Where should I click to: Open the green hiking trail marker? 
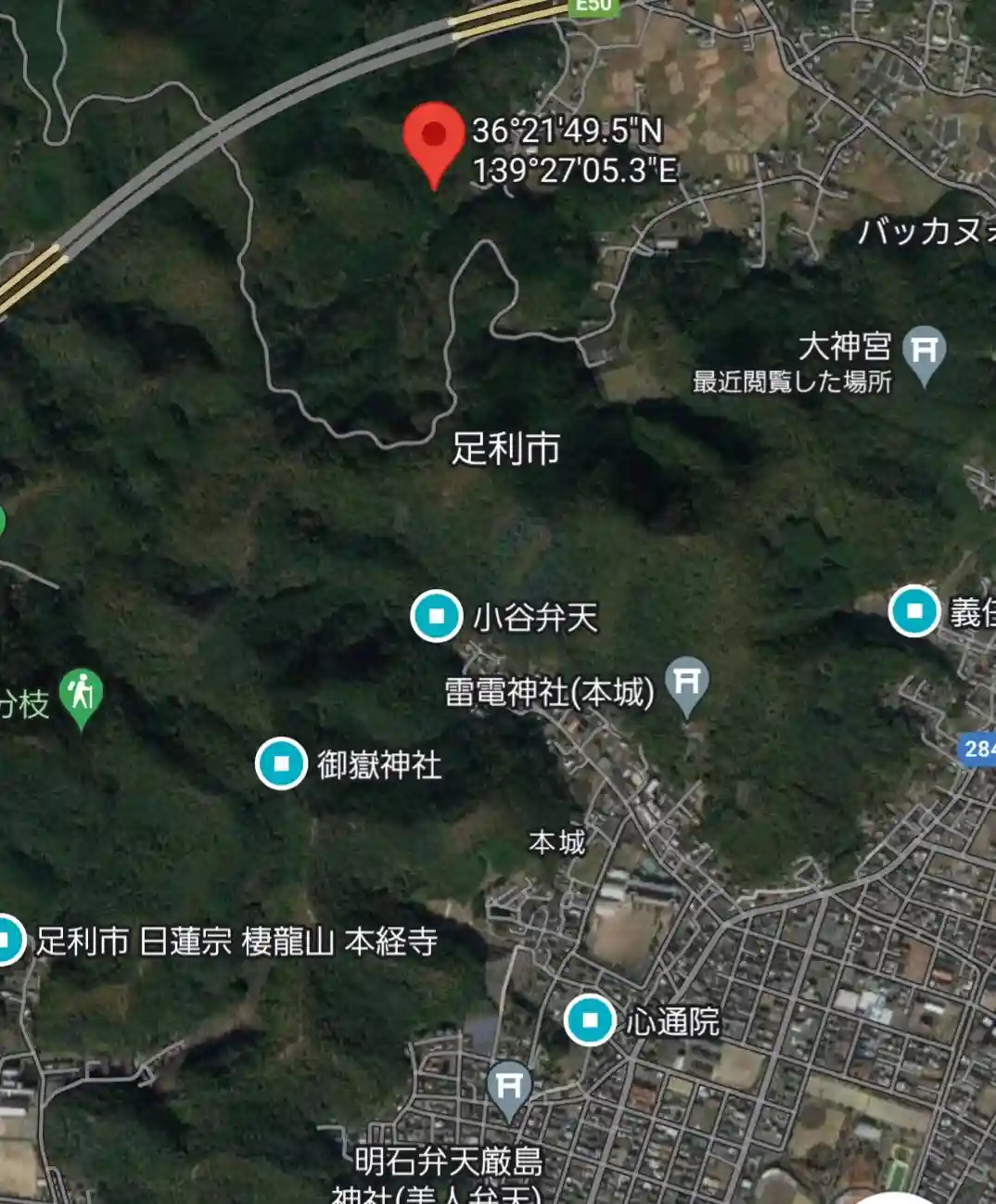(81, 696)
